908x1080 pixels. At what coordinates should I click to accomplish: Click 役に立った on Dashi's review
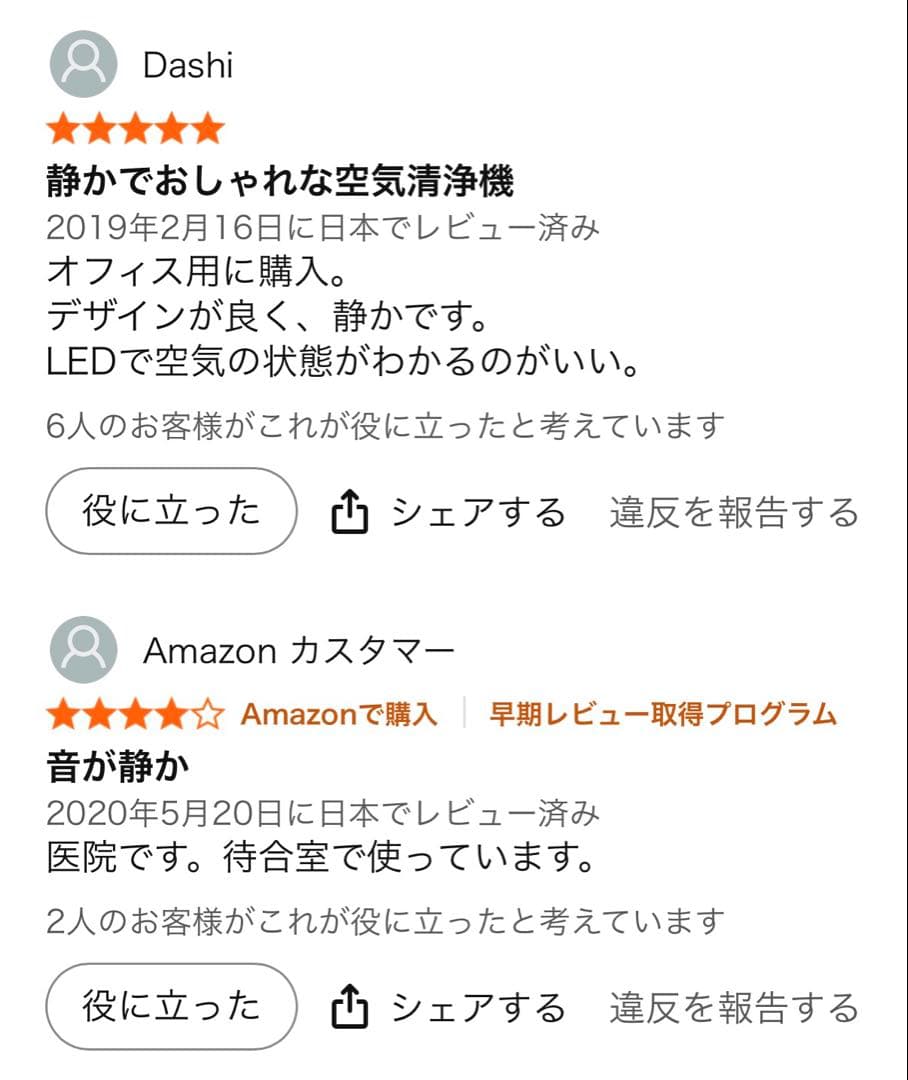172,511
